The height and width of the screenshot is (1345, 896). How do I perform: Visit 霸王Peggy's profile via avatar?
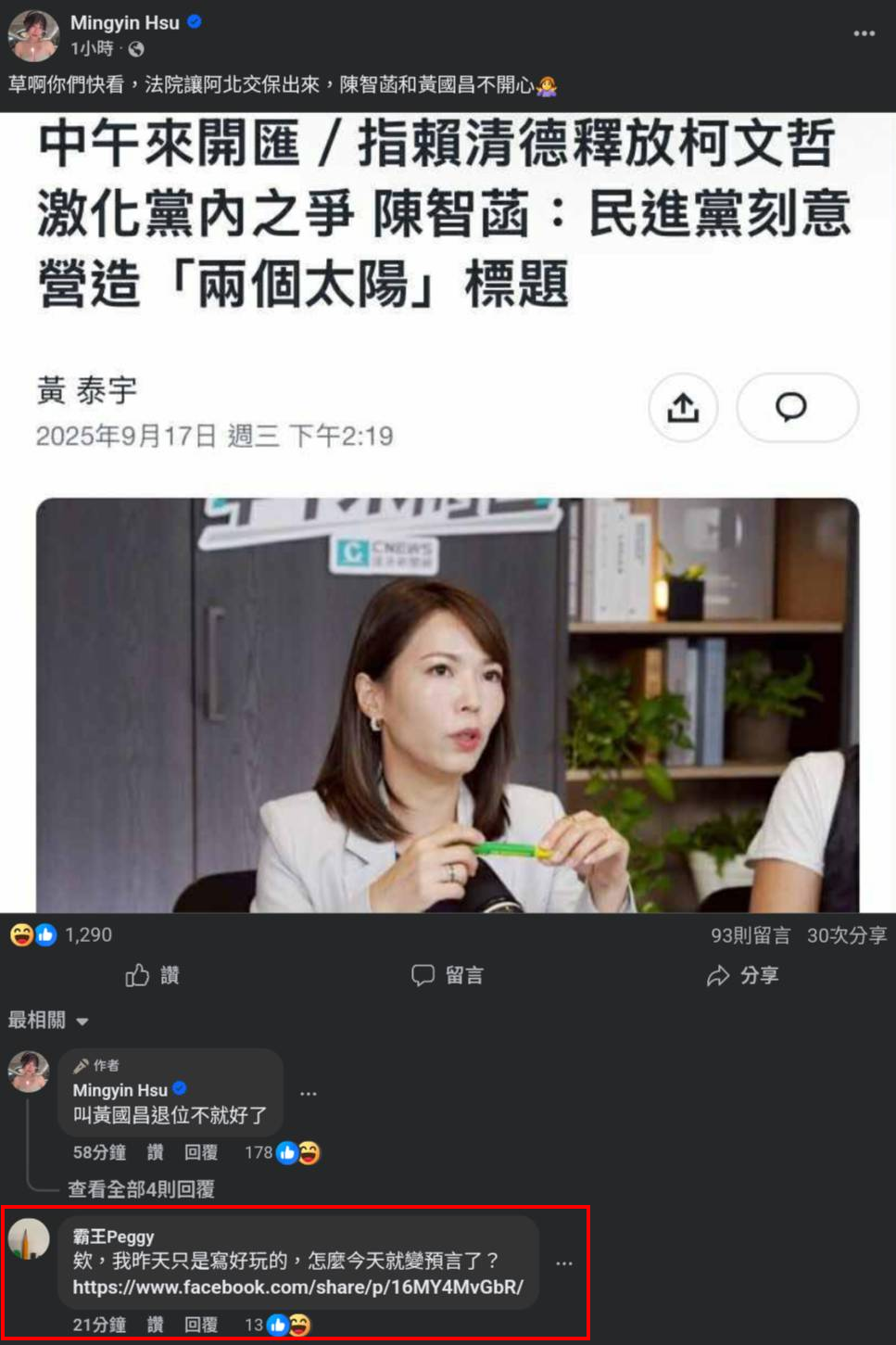[29, 1239]
